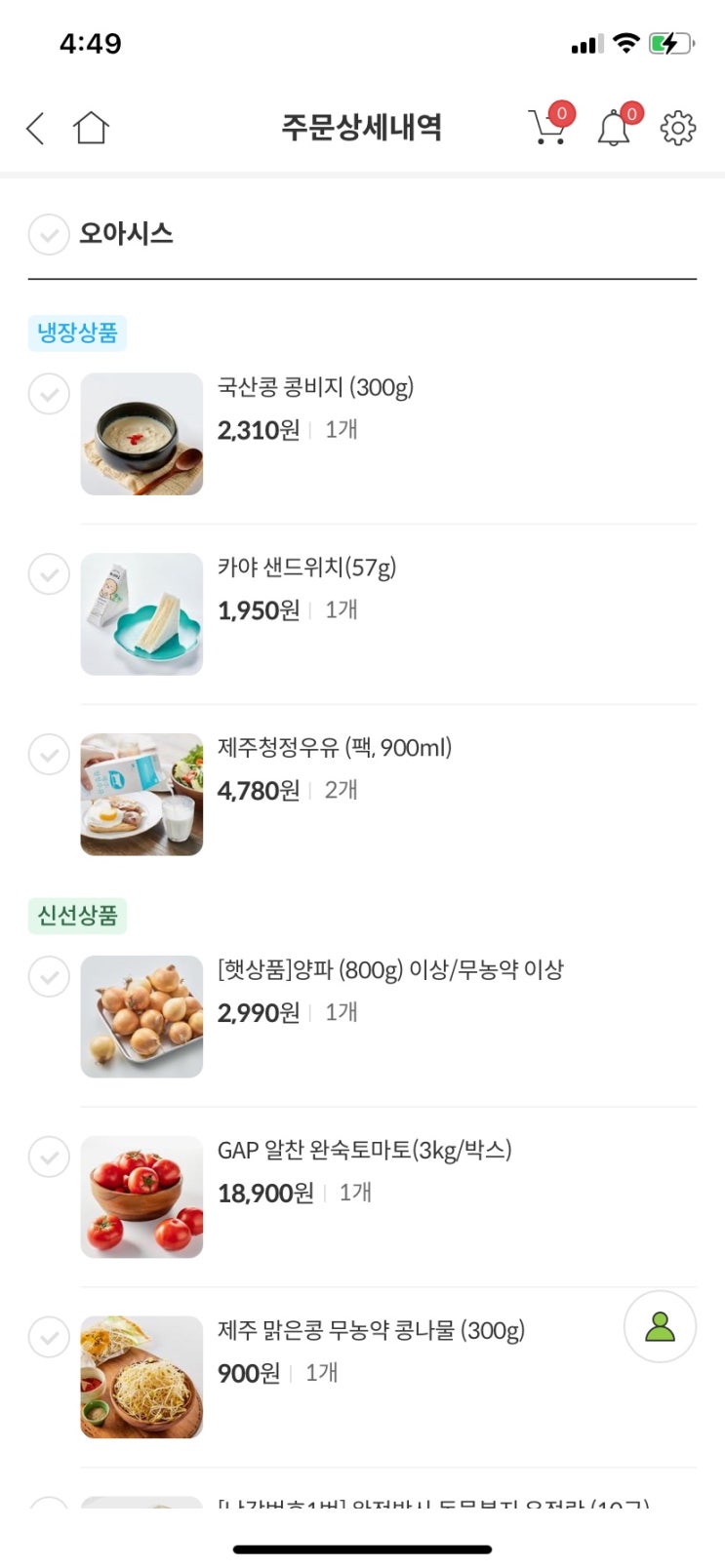Open the 국산콩 콩비지 product image
Viewport: 725px width, 1568px height.
141,434
